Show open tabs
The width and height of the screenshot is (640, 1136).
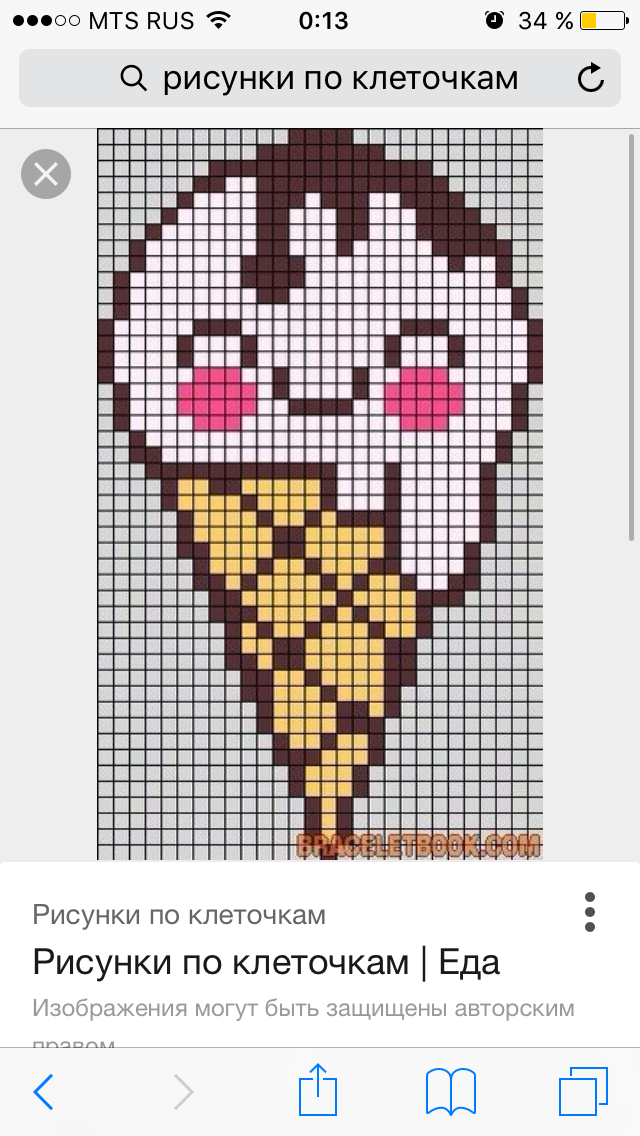[583, 1092]
